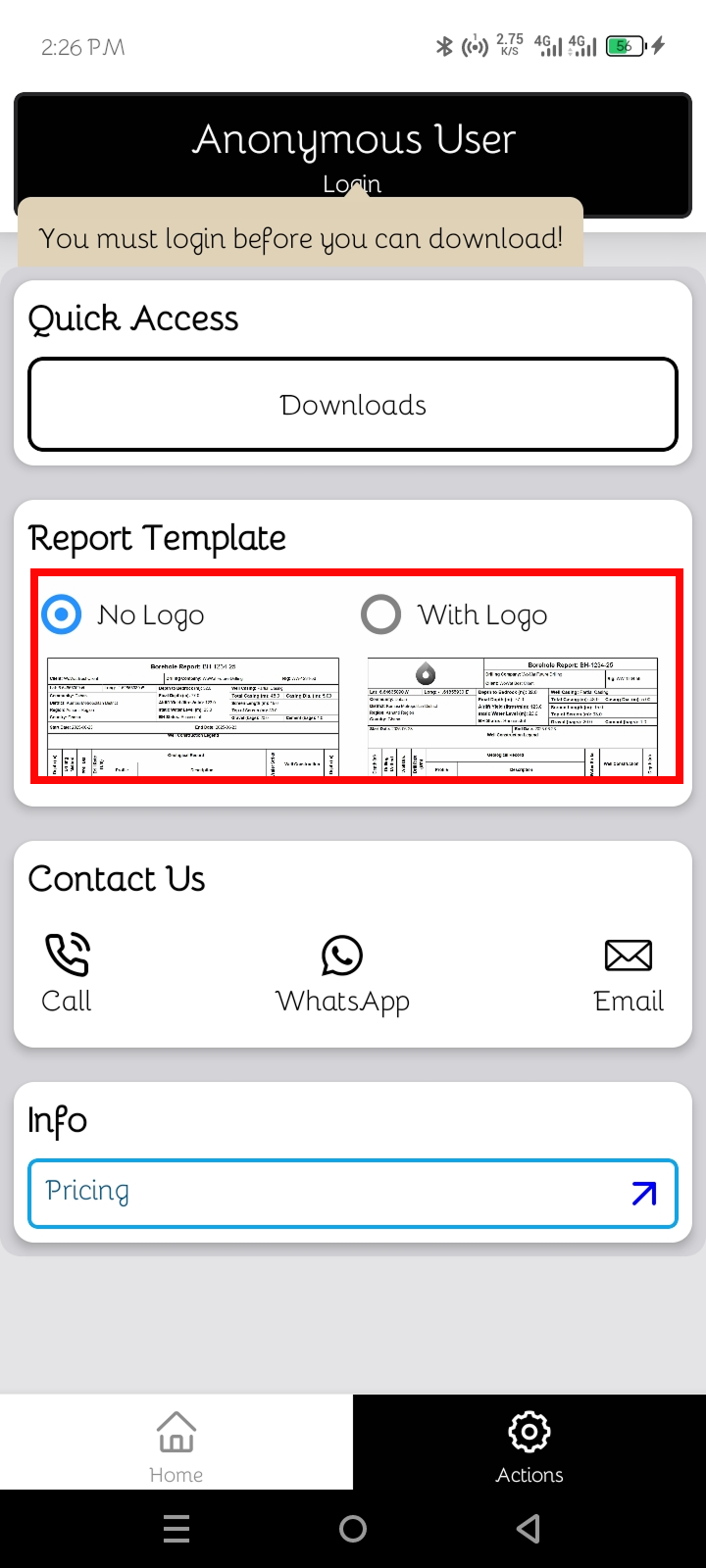Open the Pricing info link

click(353, 1193)
